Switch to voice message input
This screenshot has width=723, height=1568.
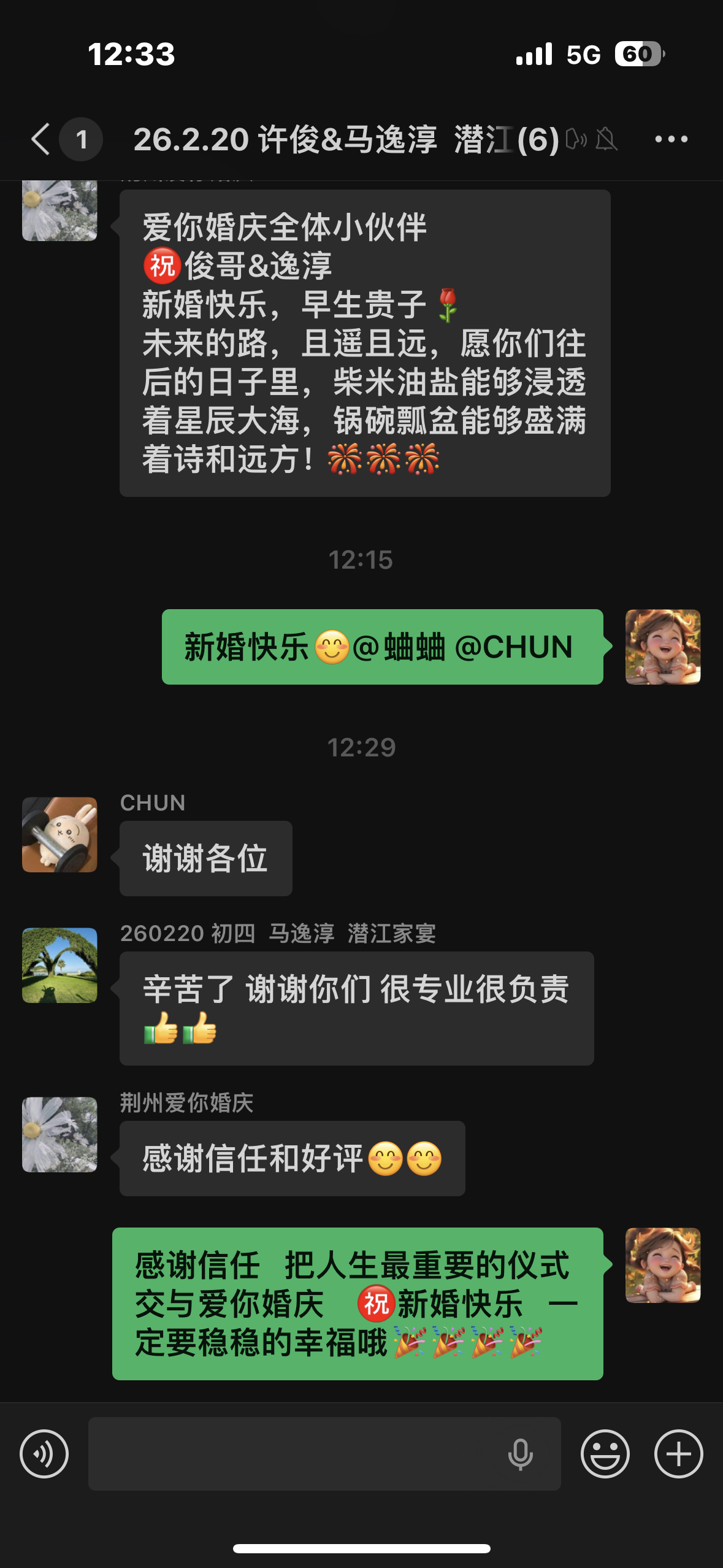44,1453
